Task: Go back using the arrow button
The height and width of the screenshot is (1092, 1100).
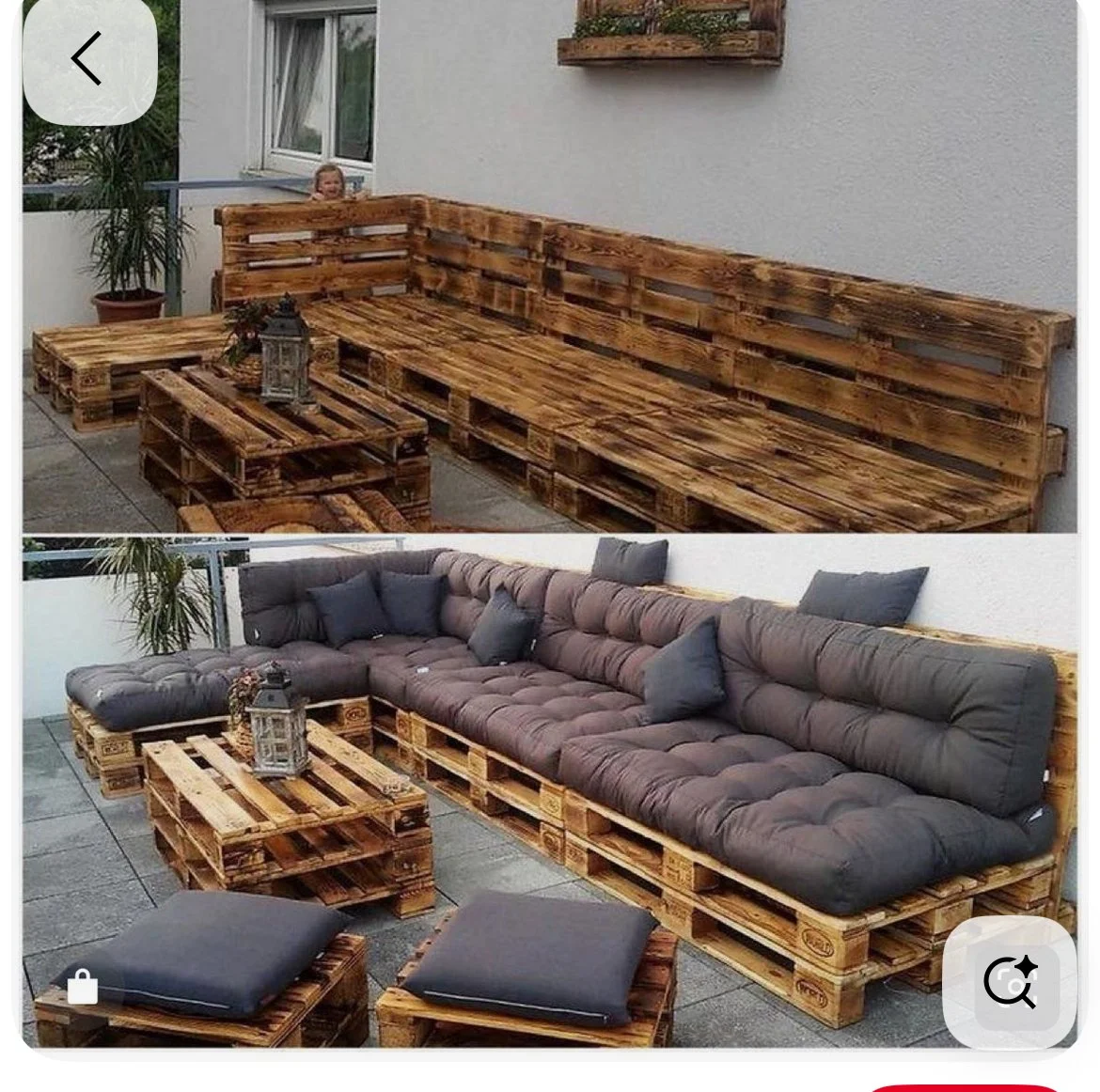Action: pos(88,58)
